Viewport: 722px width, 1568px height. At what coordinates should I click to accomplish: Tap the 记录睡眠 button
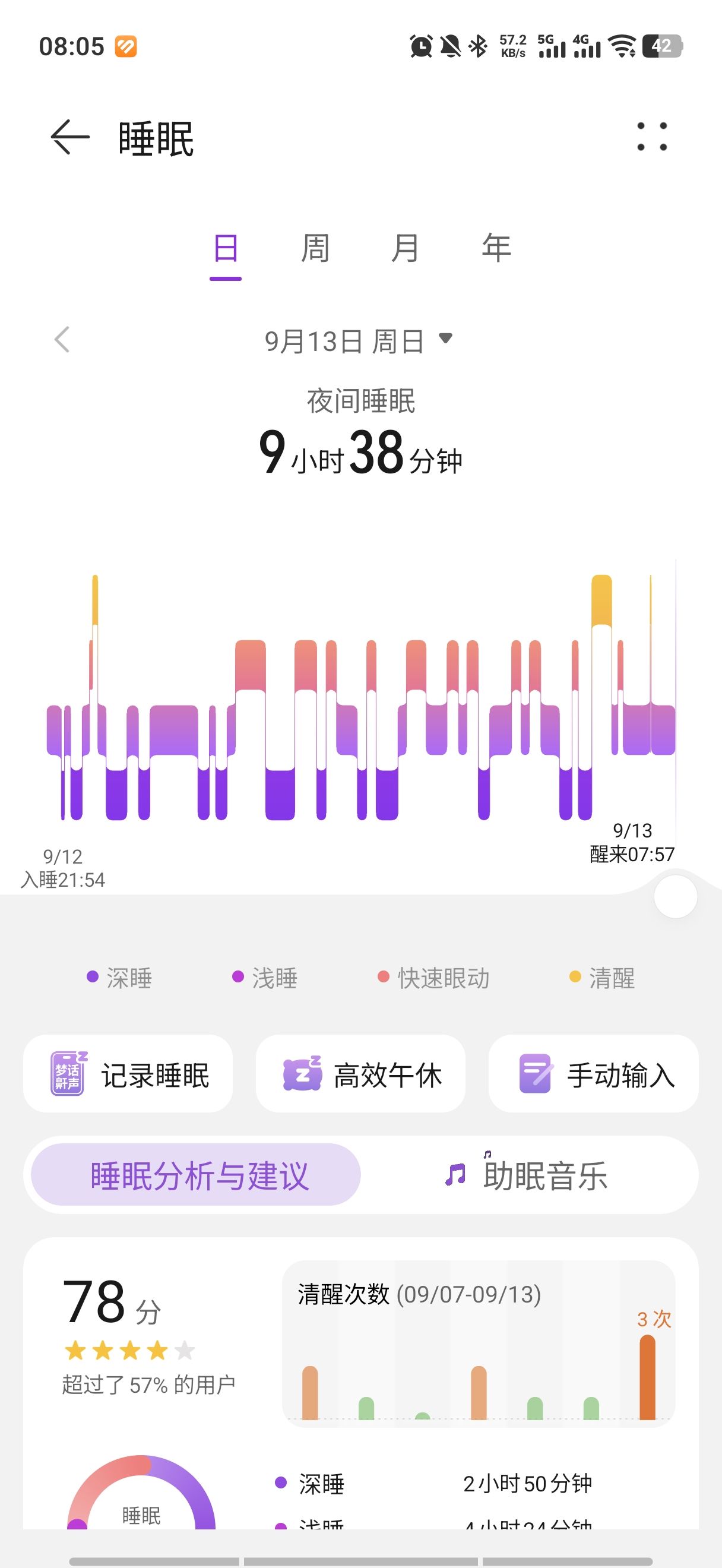(x=128, y=1073)
